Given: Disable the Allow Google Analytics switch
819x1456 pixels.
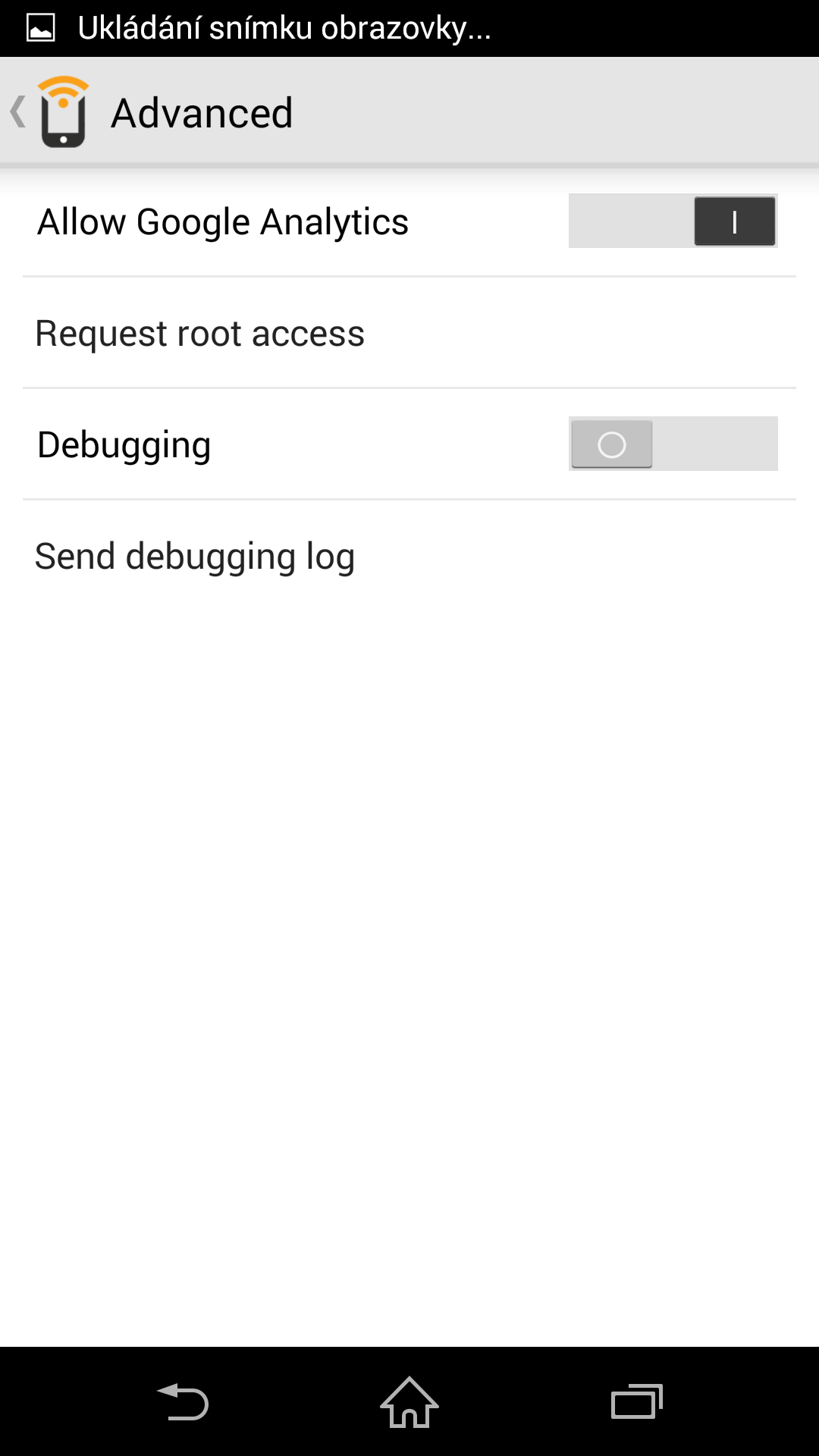Looking at the screenshot, I should (x=673, y=221).
